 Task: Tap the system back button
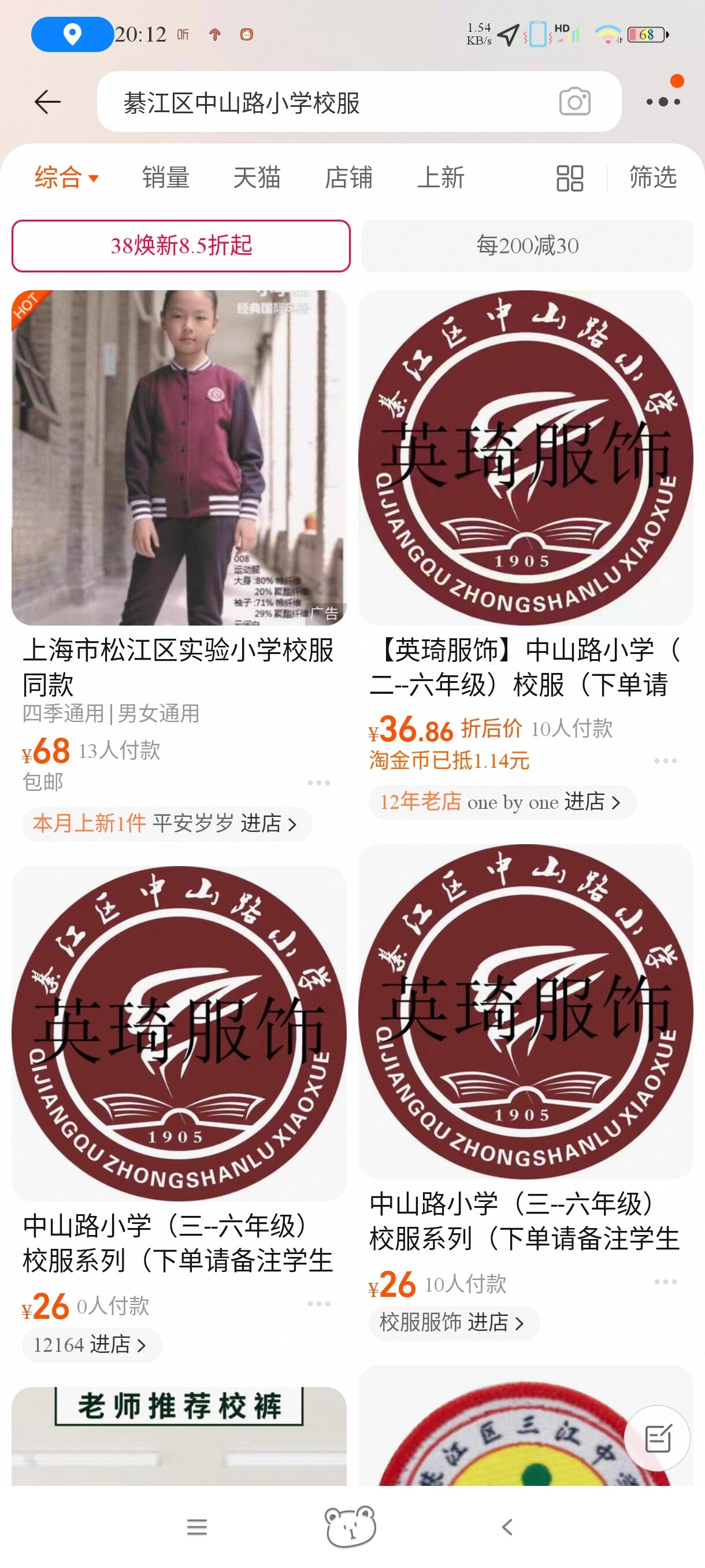pyautogui.click(x=507, y=1526)
